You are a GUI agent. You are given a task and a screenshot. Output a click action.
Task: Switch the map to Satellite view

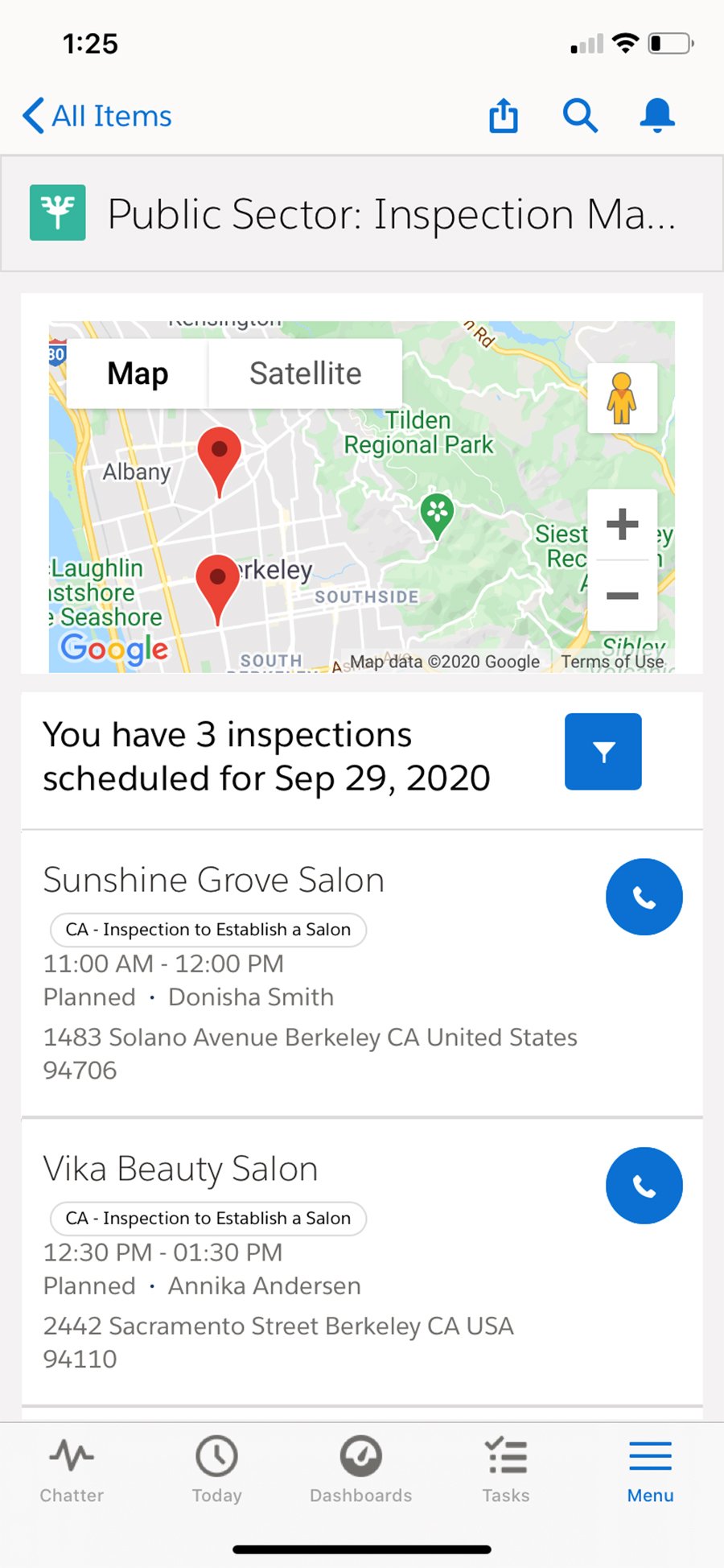click(305, 373)
